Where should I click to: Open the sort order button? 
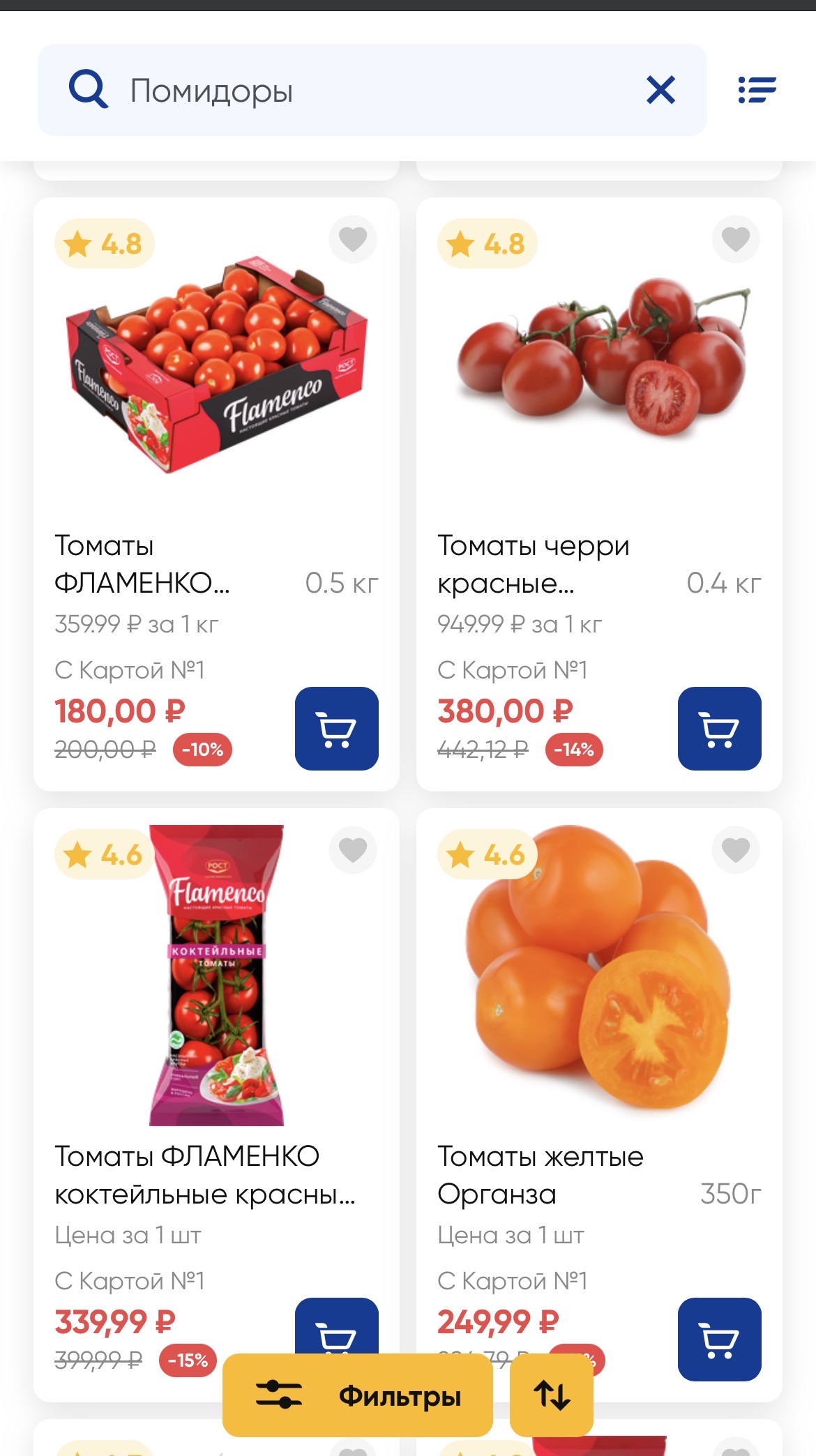[552, 1395]
